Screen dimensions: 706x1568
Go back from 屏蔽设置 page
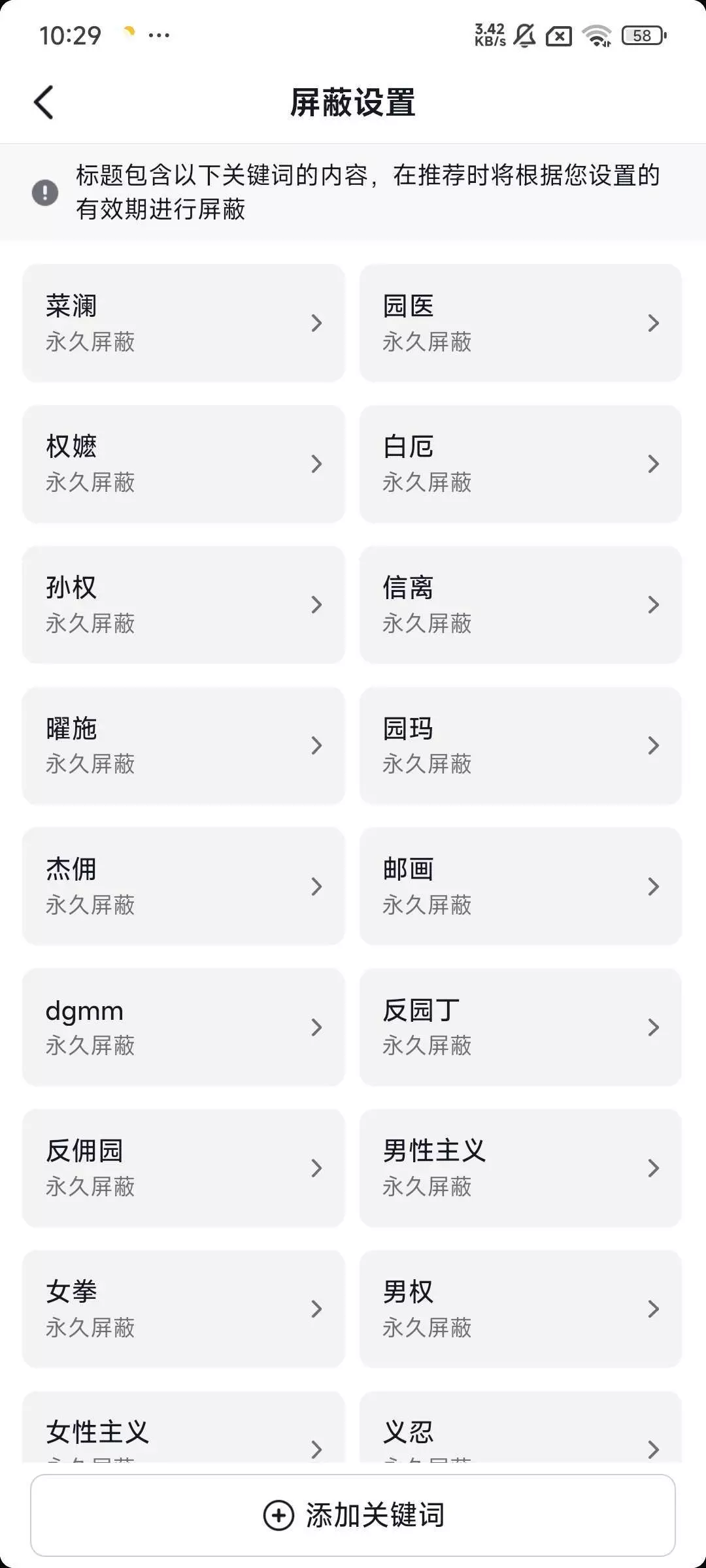pos(44,103)
